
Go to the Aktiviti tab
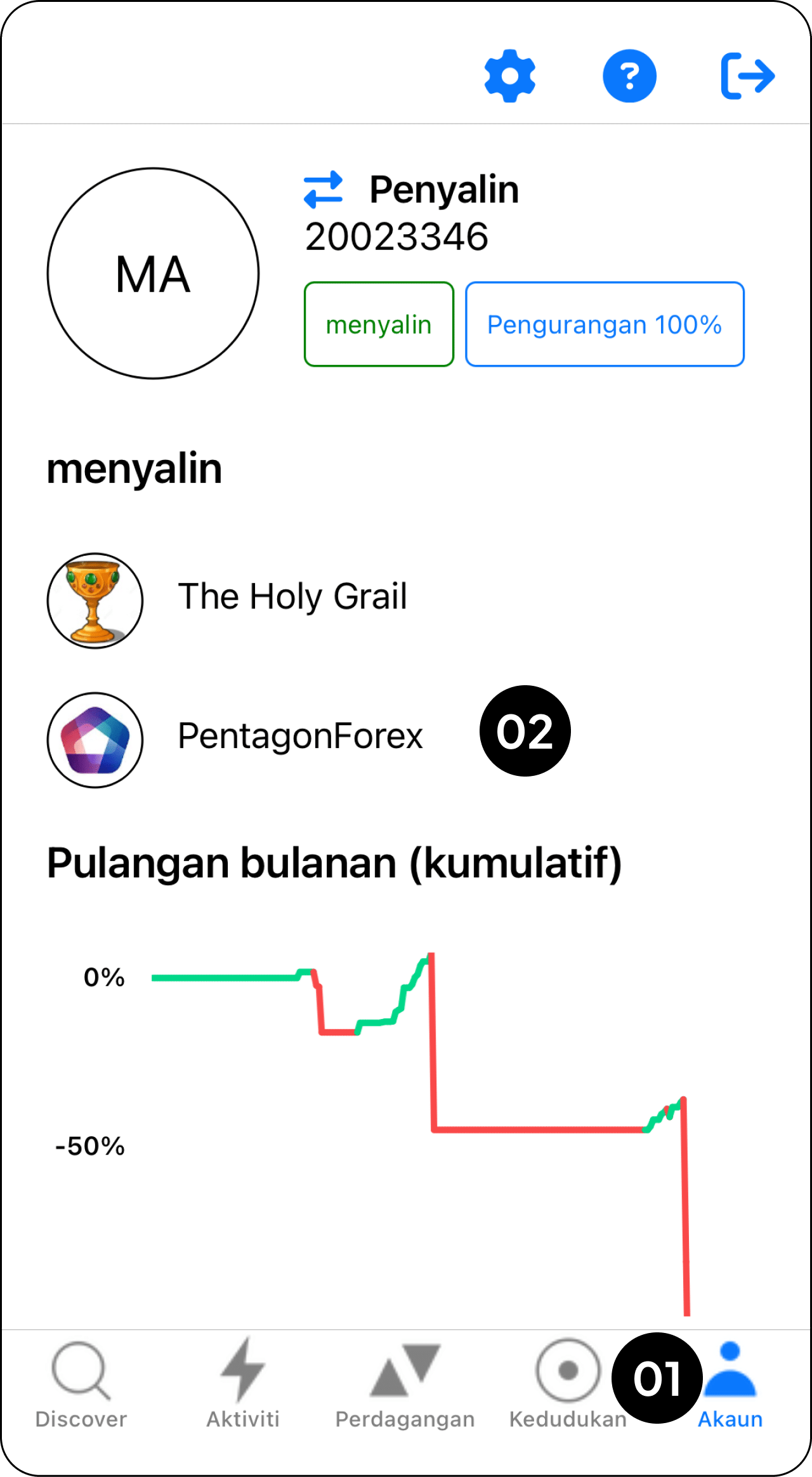point(243,1384)
